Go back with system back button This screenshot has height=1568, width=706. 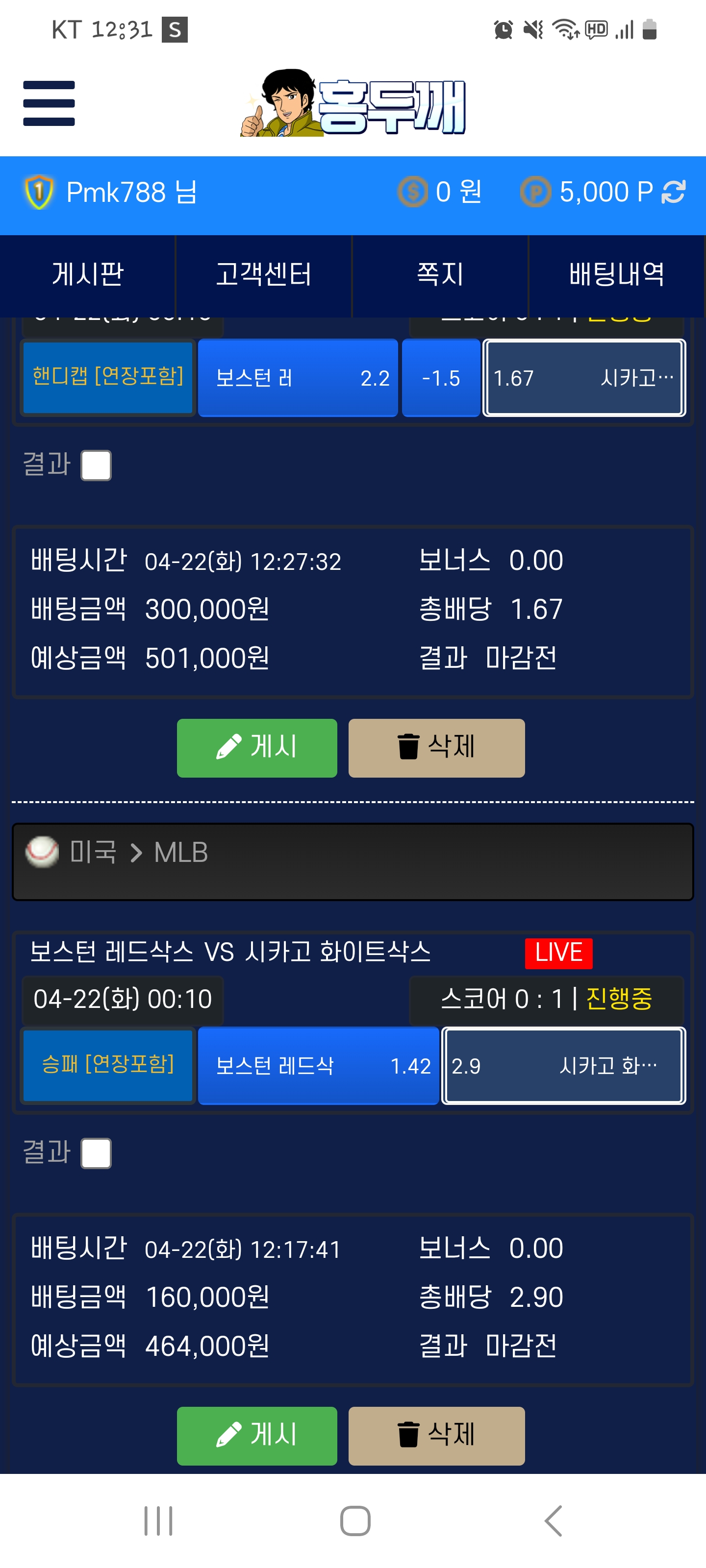(x=553, y=1521)
